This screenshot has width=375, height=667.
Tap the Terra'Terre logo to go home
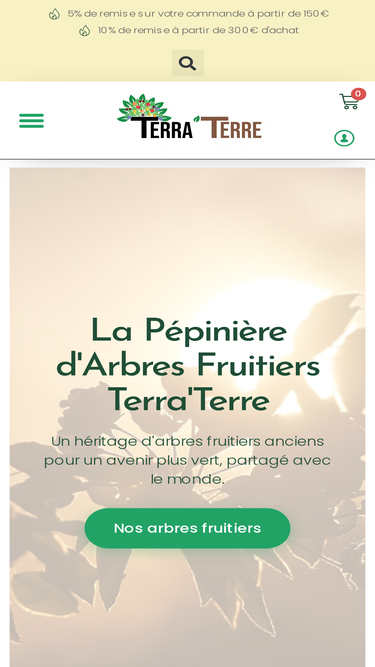point(190,117)
